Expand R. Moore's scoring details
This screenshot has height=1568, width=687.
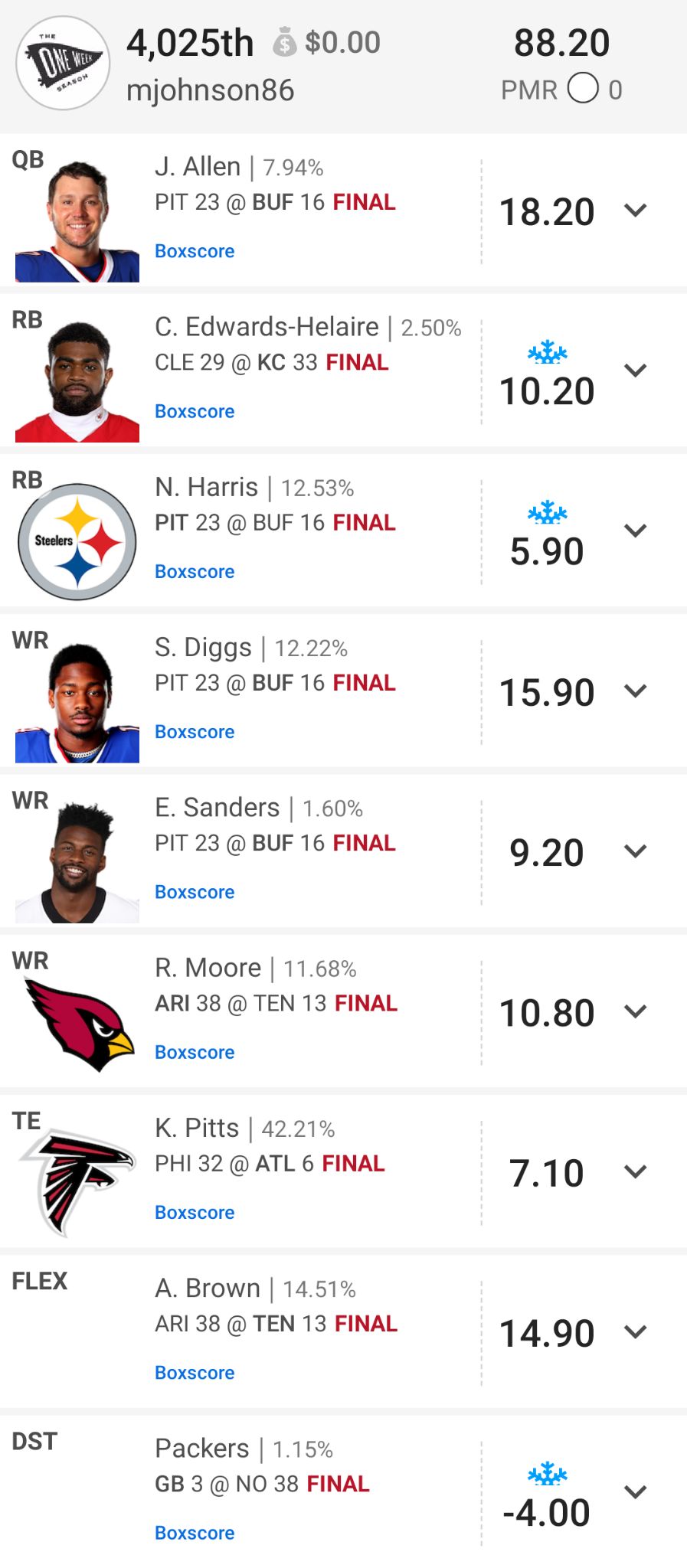[x=635, y=1011]
